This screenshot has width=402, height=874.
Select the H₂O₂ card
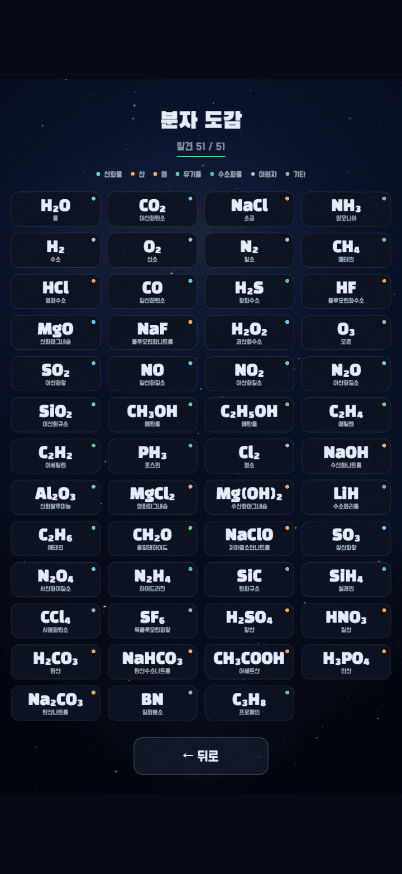(249, 333)
